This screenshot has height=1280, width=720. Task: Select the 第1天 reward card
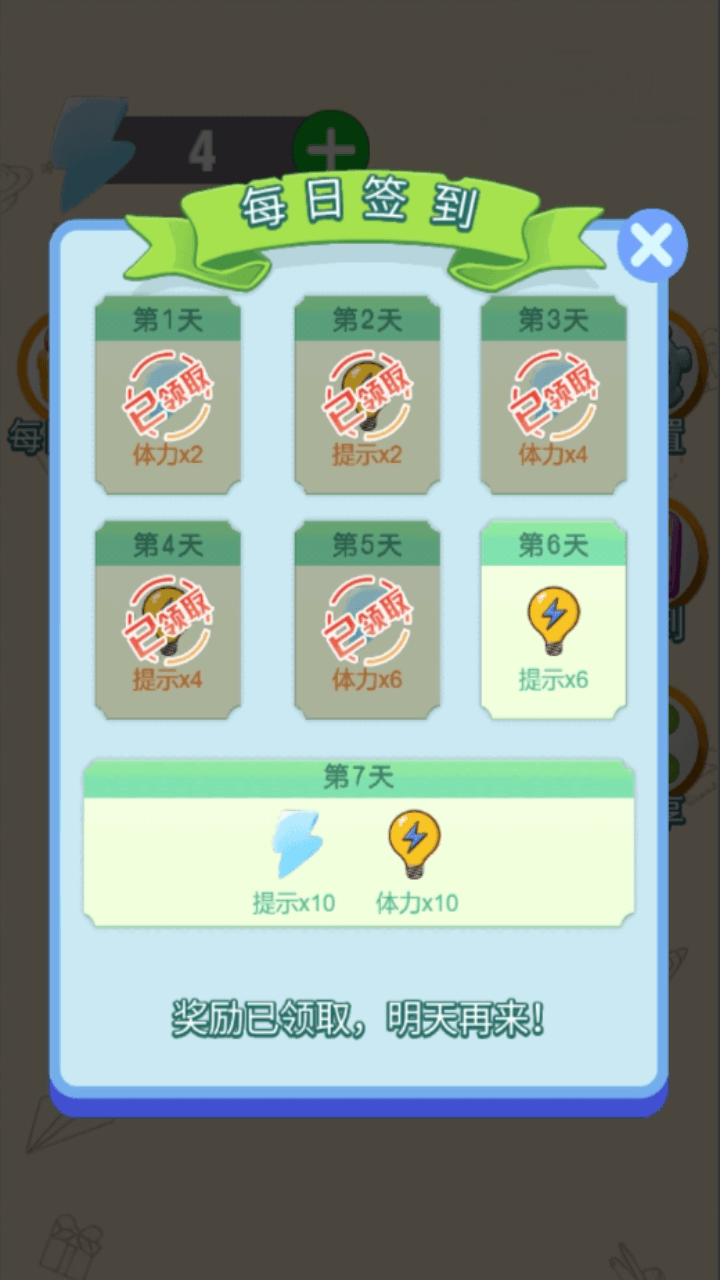point(167,395)
